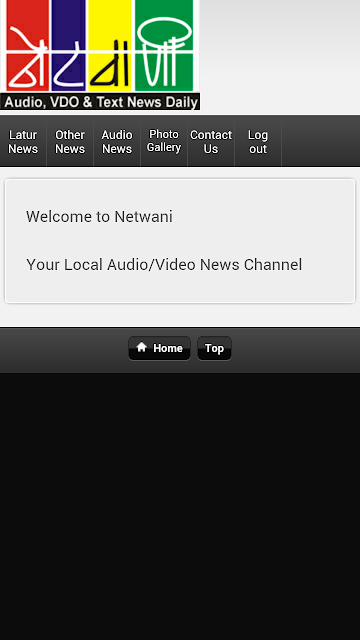Open the Latur News section

(x=23, y=142)
